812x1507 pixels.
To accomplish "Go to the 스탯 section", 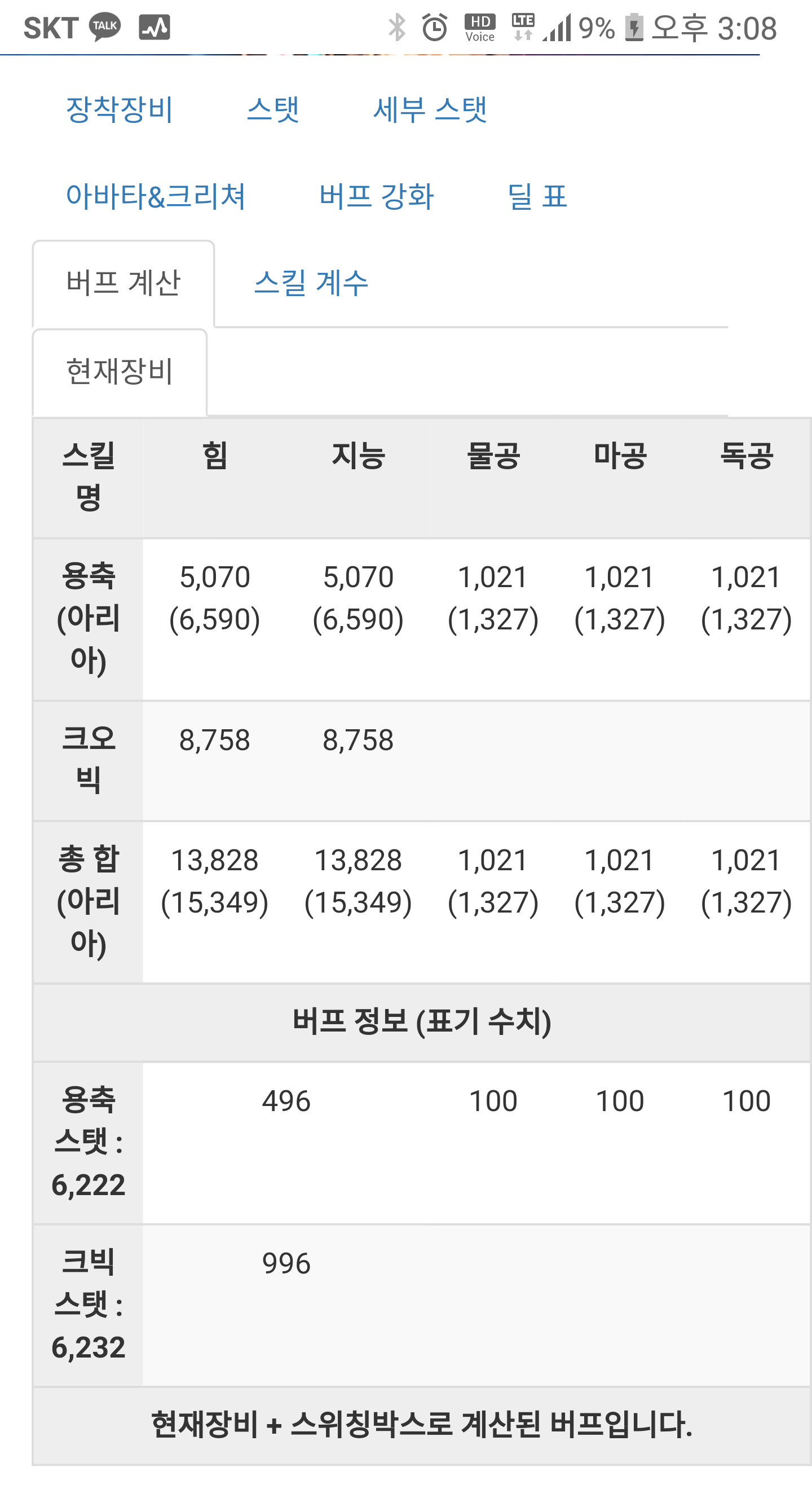I will tap(272, 109).
